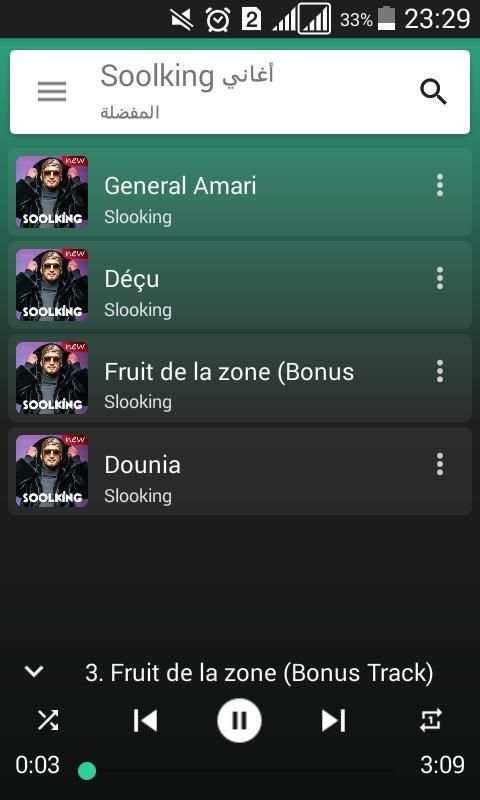Image resolution: width=480 pixels, height=800 pixels.
Task: Open options for Dounia
Action: point(440,465)
